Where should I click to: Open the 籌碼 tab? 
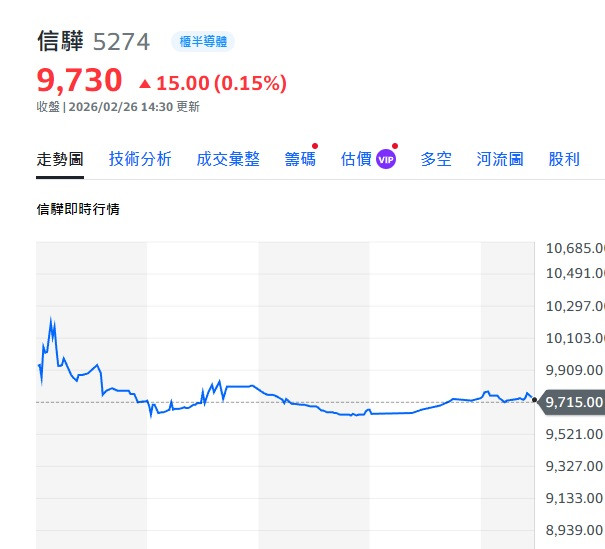point(300,159)
